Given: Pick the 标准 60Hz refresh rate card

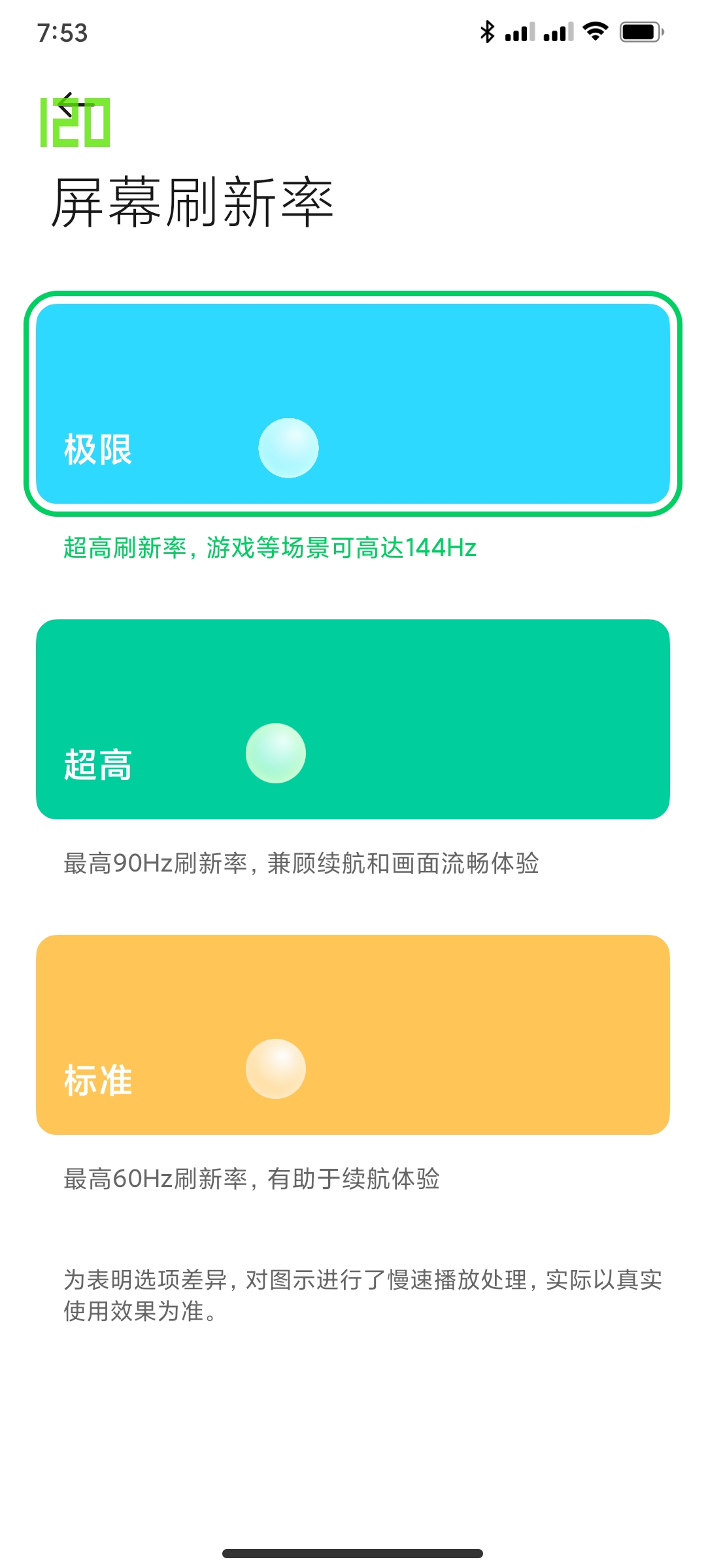Looking at the screenshot, I should [353, 1034].
